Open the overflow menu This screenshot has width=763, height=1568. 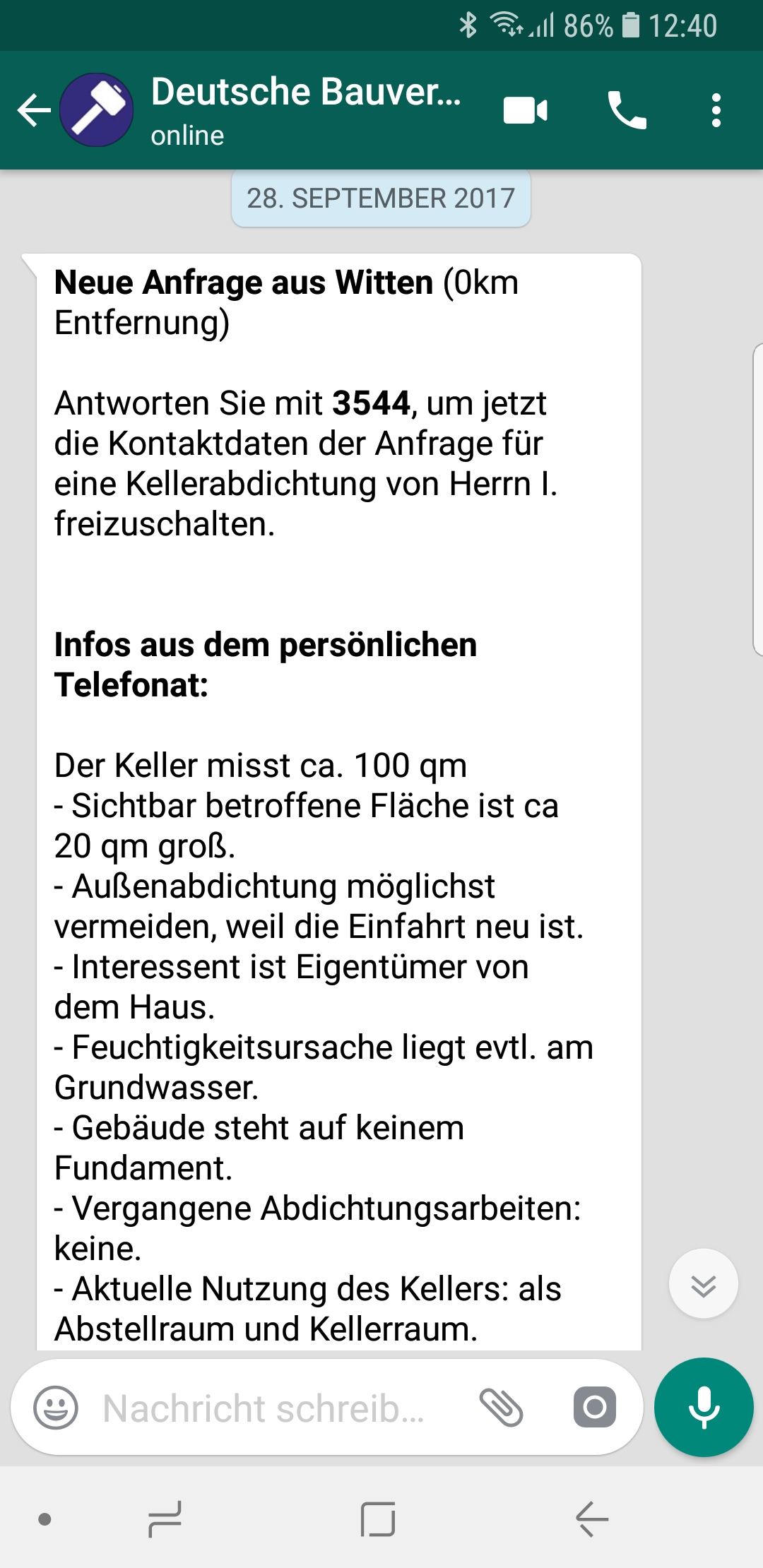coord(716,110)
